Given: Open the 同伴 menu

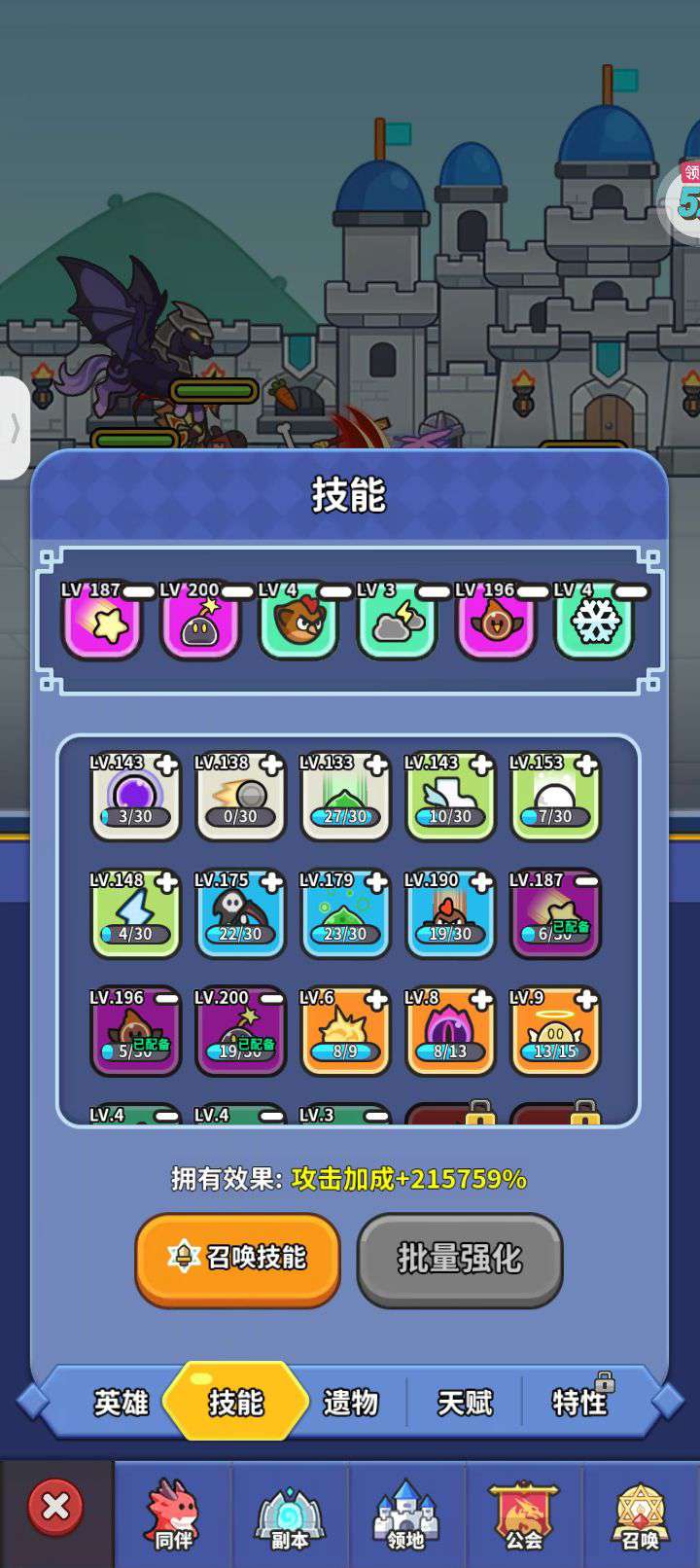Looking at the screenshot, I should [173, 1514].
